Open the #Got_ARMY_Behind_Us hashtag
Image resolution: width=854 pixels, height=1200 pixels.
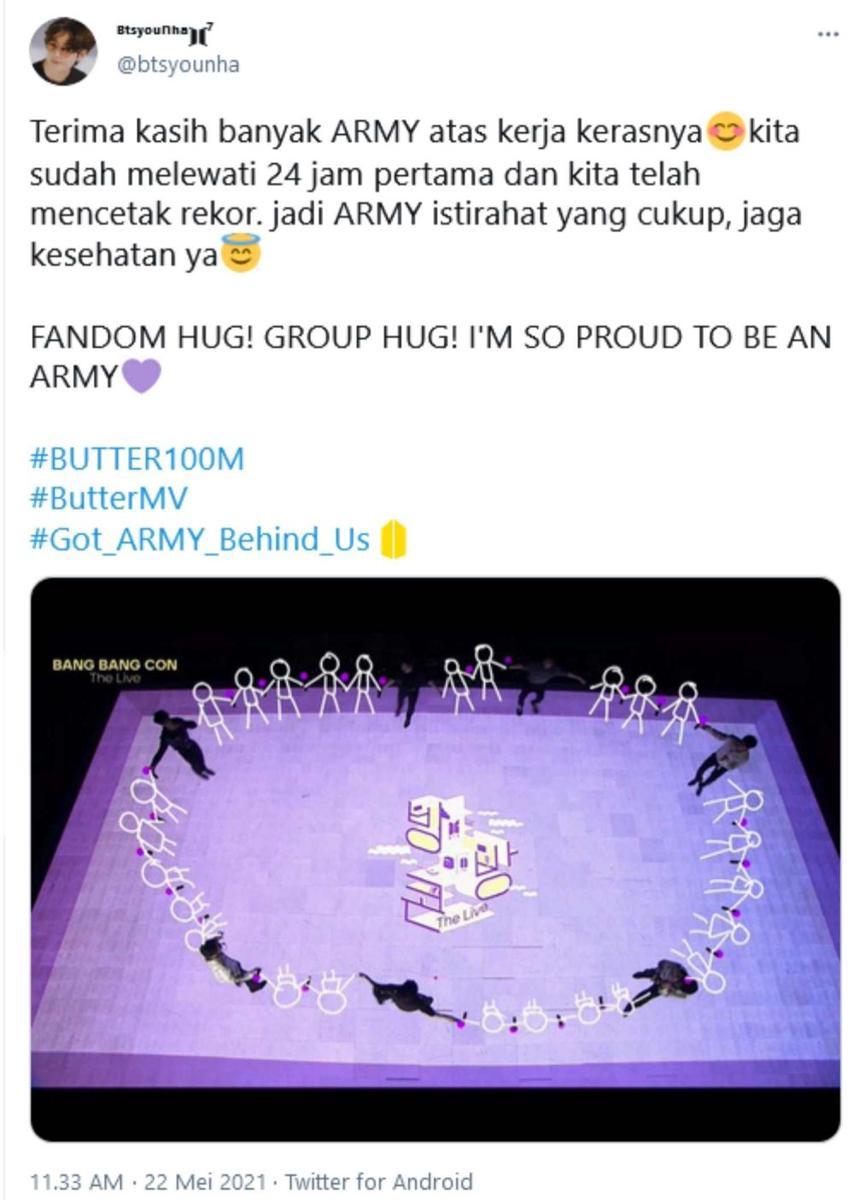pyautogui.click(x=200, y=541)
